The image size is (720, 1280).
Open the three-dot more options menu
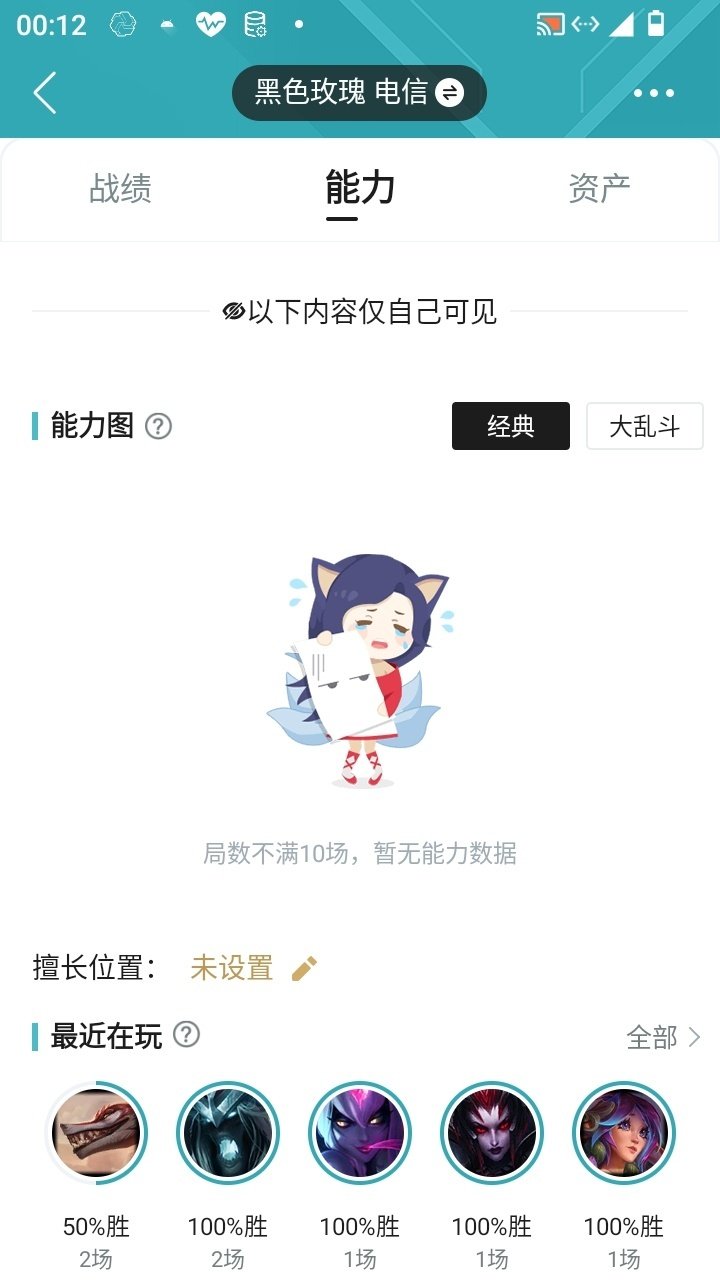tap(654, 92)
